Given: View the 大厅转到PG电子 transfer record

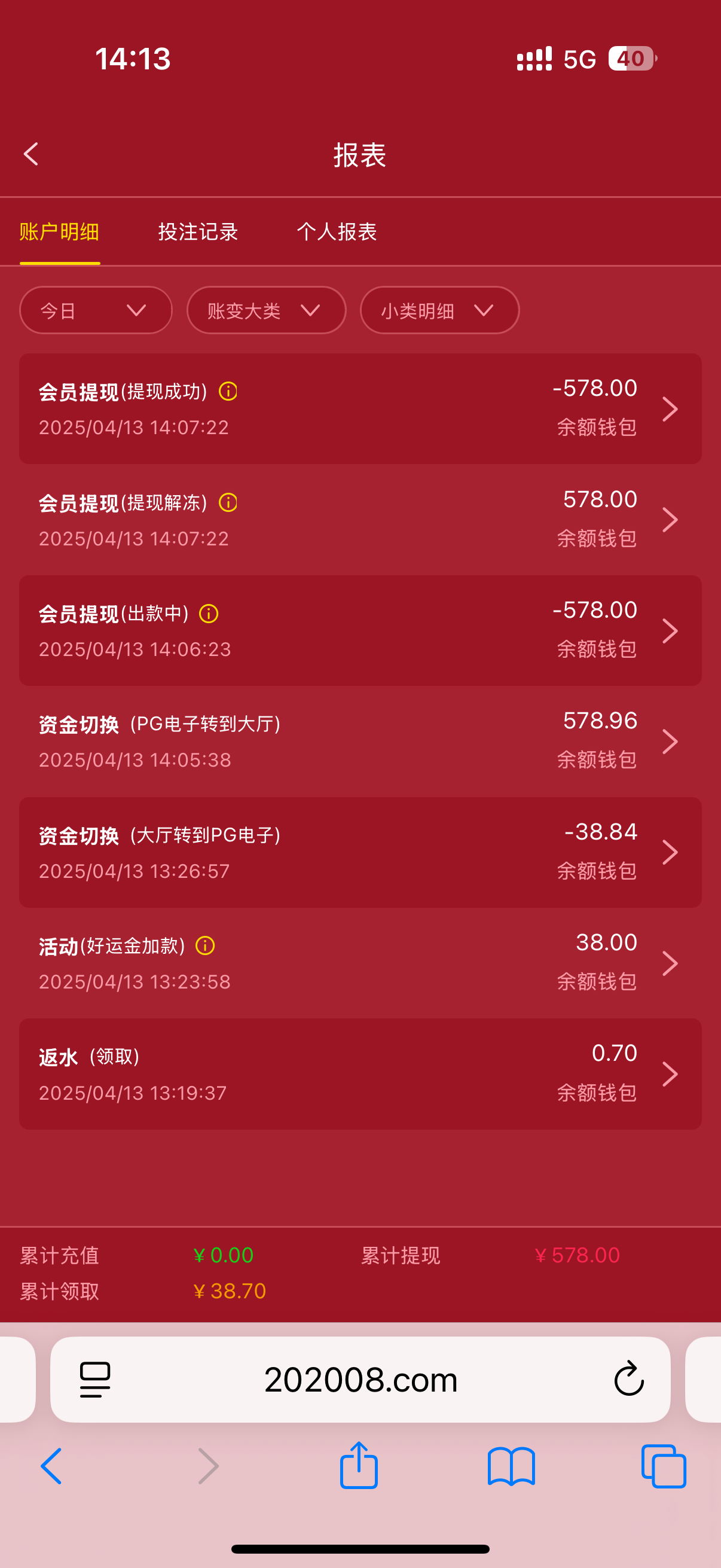Looking at the screenshot, I should [x=360, y=852].
